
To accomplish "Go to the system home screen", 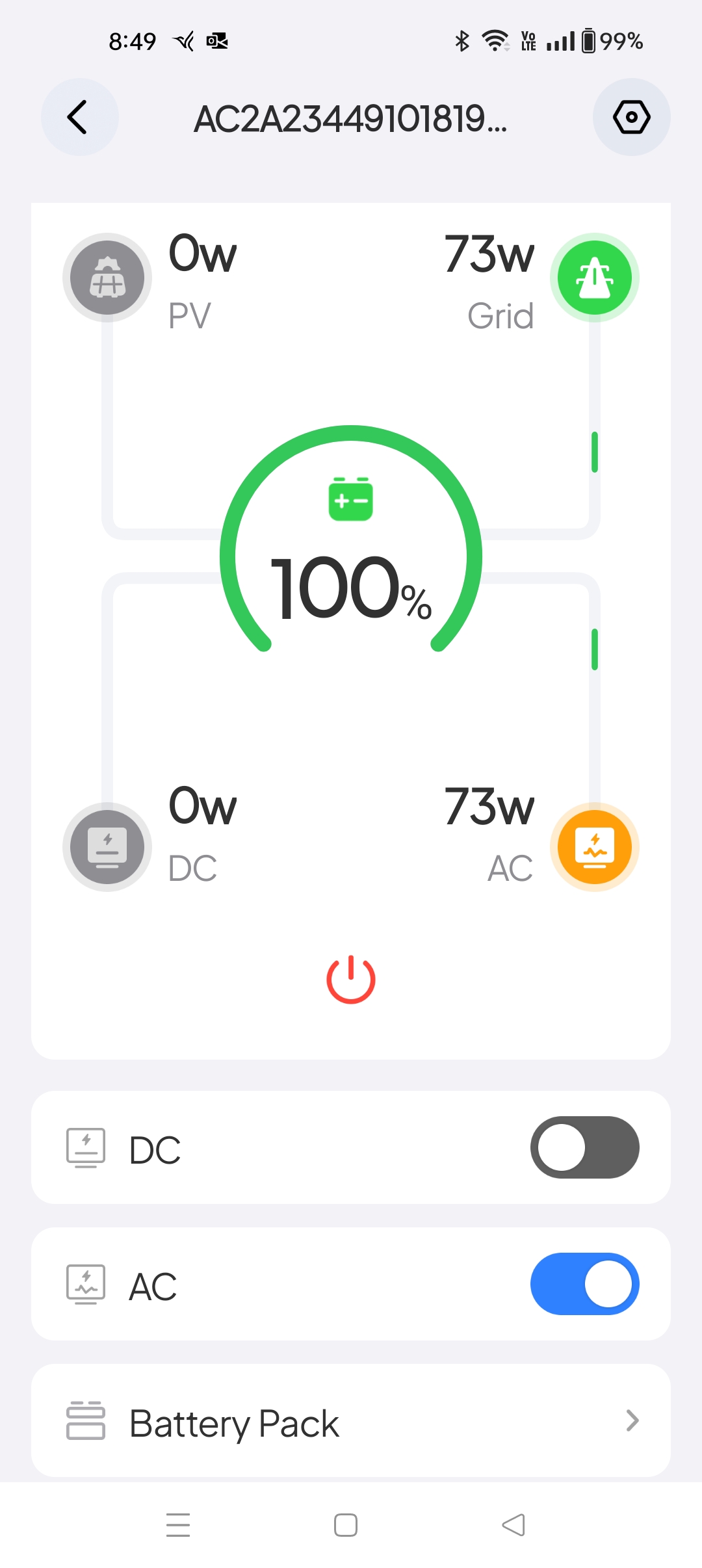I will tap(346, 1524).
